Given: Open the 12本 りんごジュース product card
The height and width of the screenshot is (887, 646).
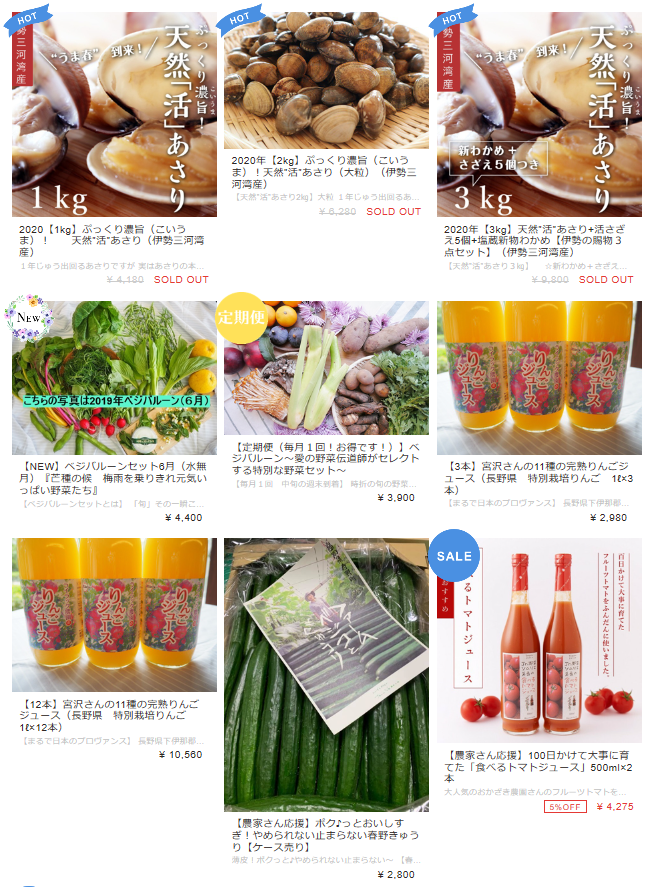Looking at the screenshot, I should pyautogui.click(x=113, y=615).
